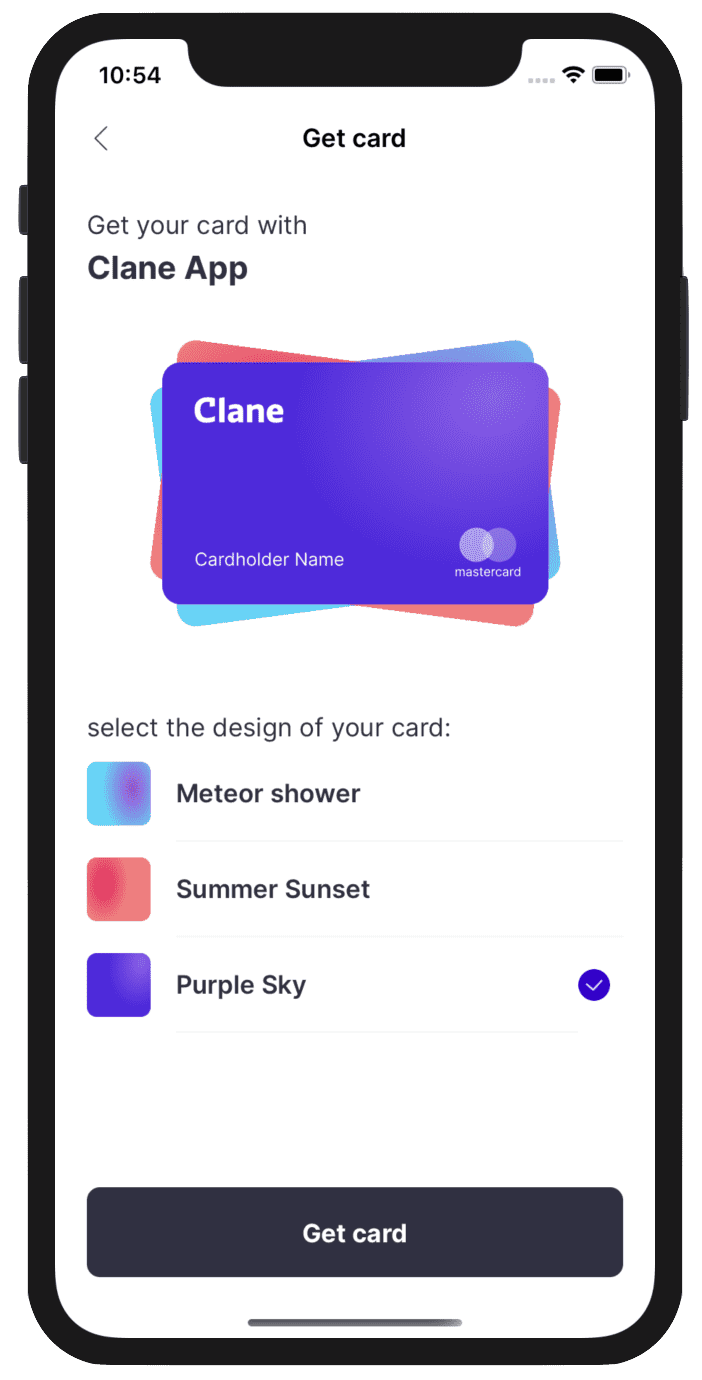
Task: Select the Purple Sky design
Action: [241, 985]
